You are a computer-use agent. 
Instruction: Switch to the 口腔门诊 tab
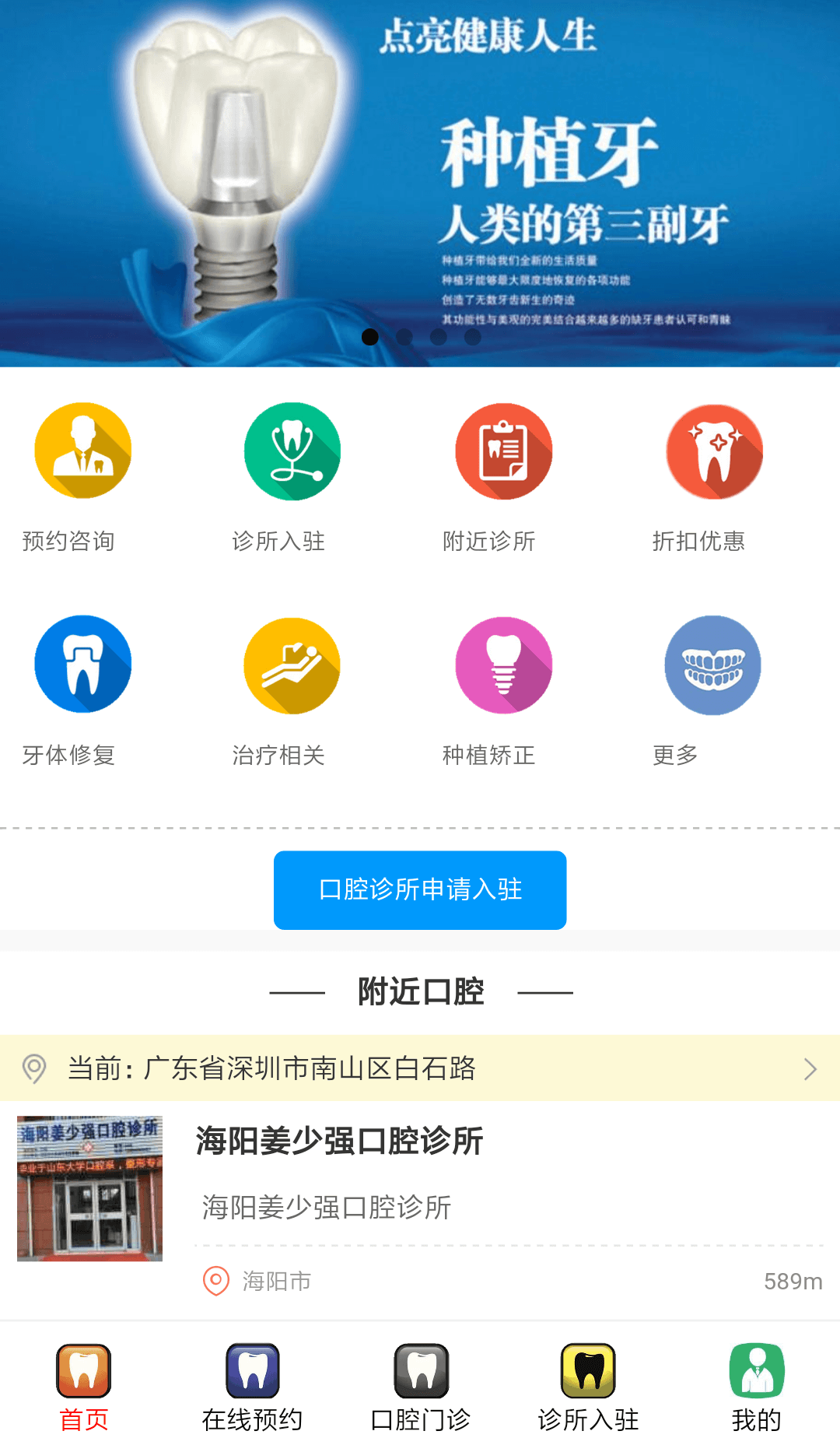click(x=421, y=1387)
